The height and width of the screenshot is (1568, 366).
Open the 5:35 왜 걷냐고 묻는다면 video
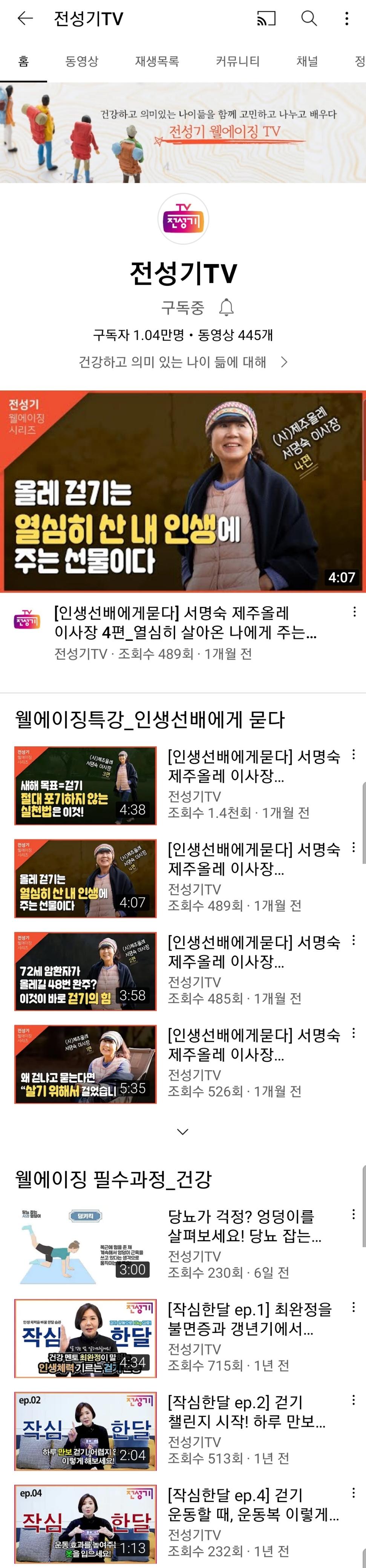coord(85,1063)
